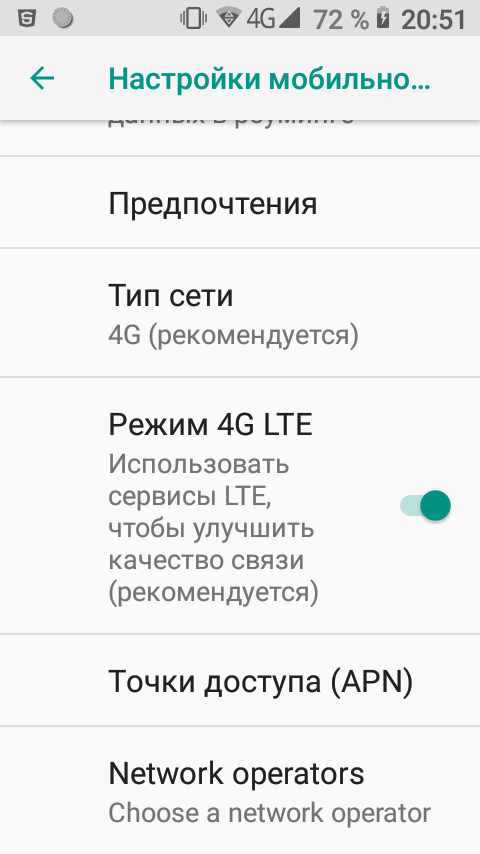This screenshot has height=854, width=480.
Task: Disable the Режим 4G LTE switch
Action: pyautogui.click(x=426, y=505)
